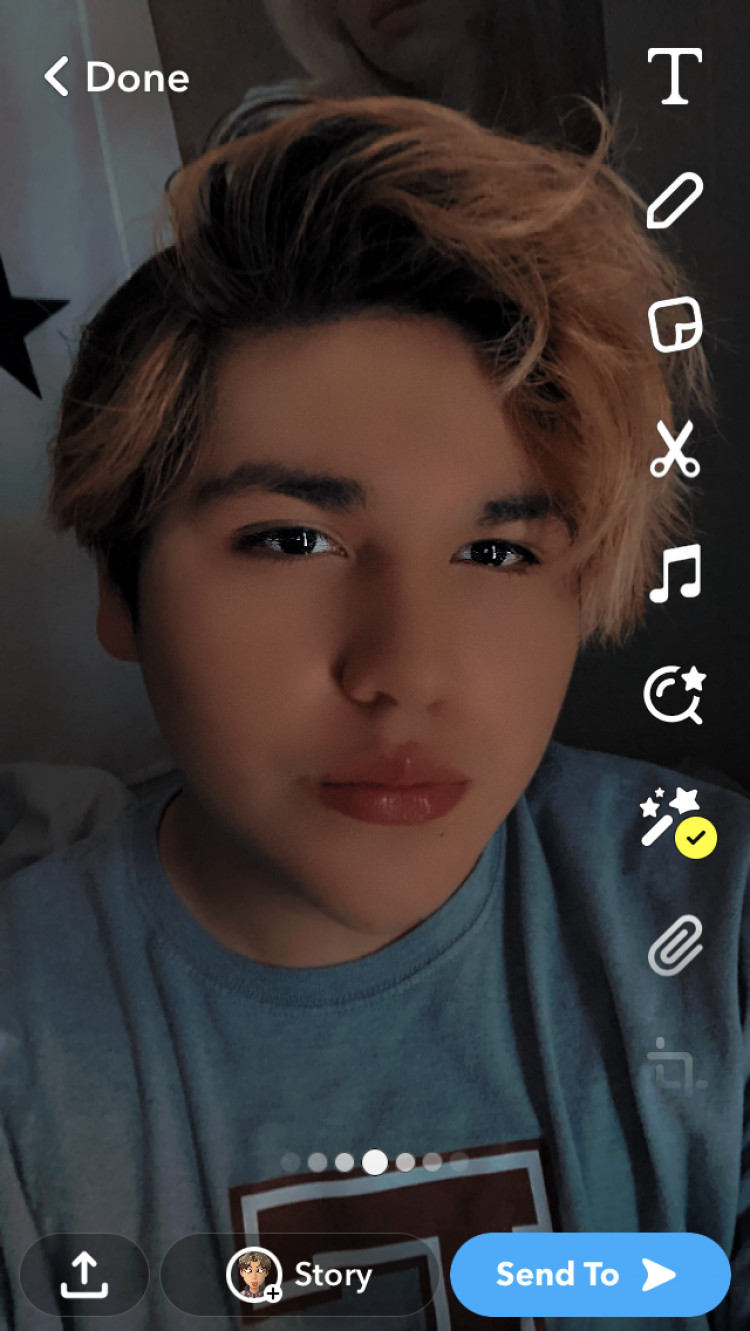Image resolution: width=750 pixels, height=1331 pixels.
Task: Add this snap to Story
Action: click(300, 1274)
